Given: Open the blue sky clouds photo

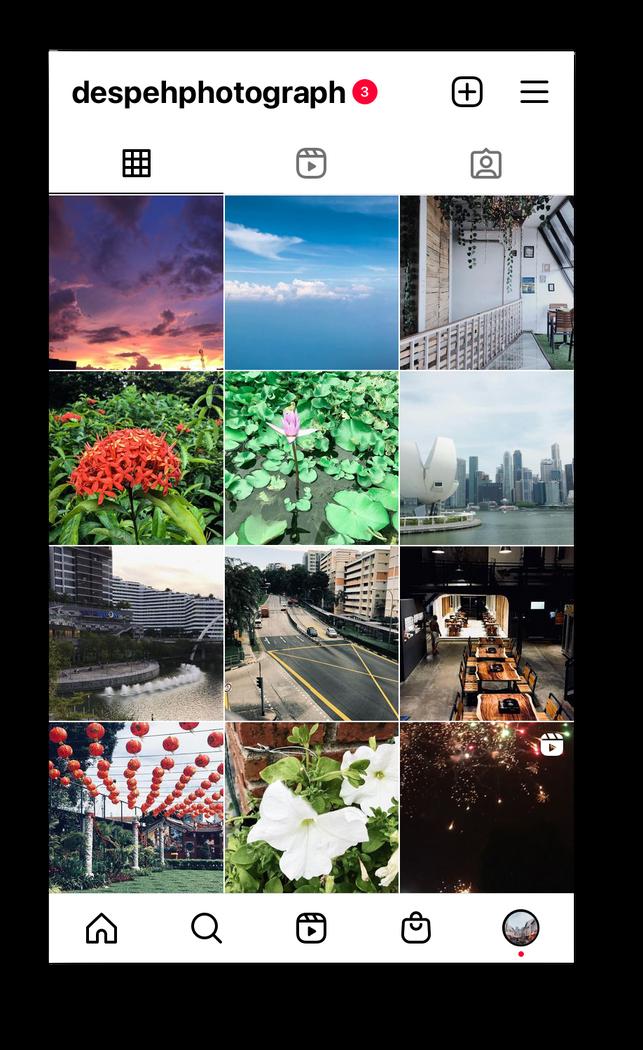Looking at the screenshot, I should pyautogui.click(x=311, y=283).
